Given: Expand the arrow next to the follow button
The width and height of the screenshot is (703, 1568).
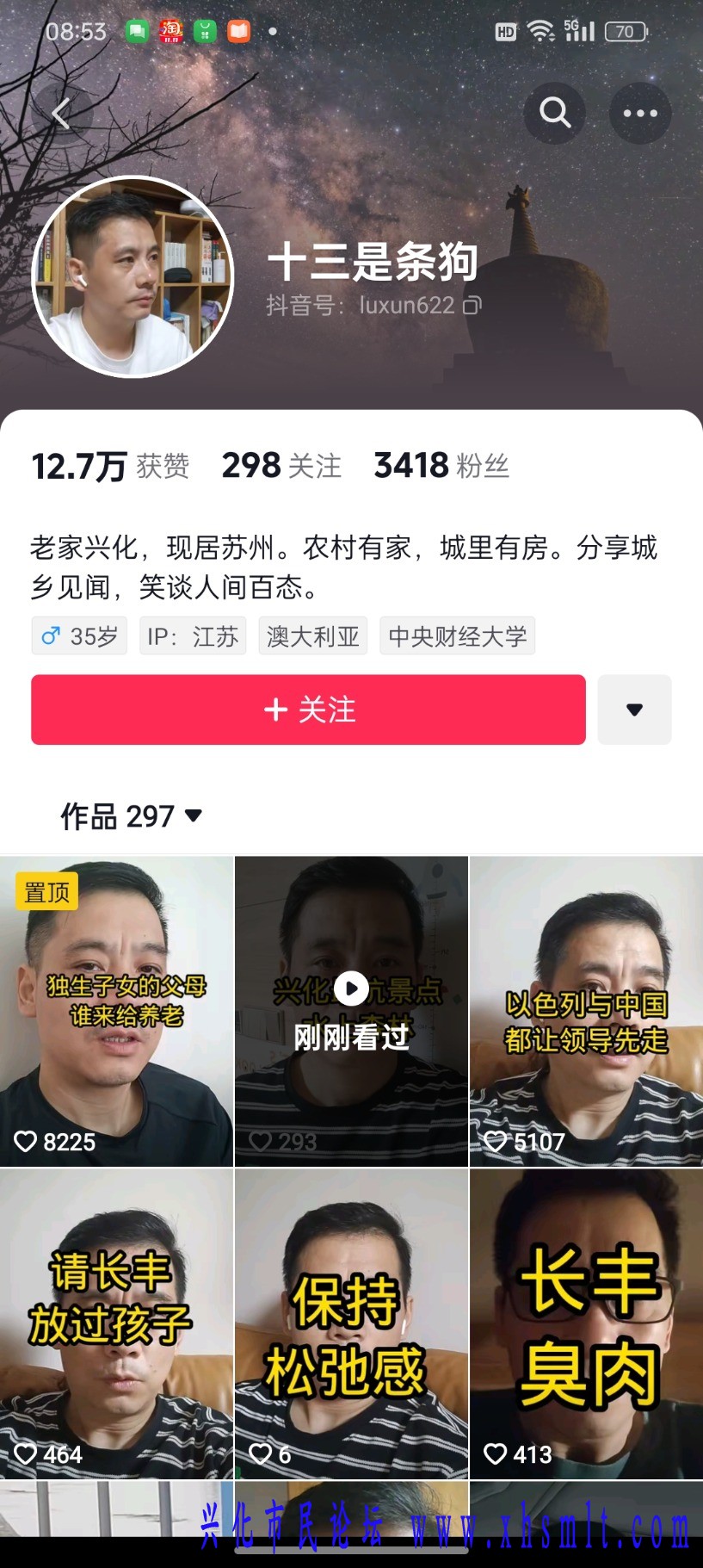Looking at the screenshot, I should (x=634, y=710).
